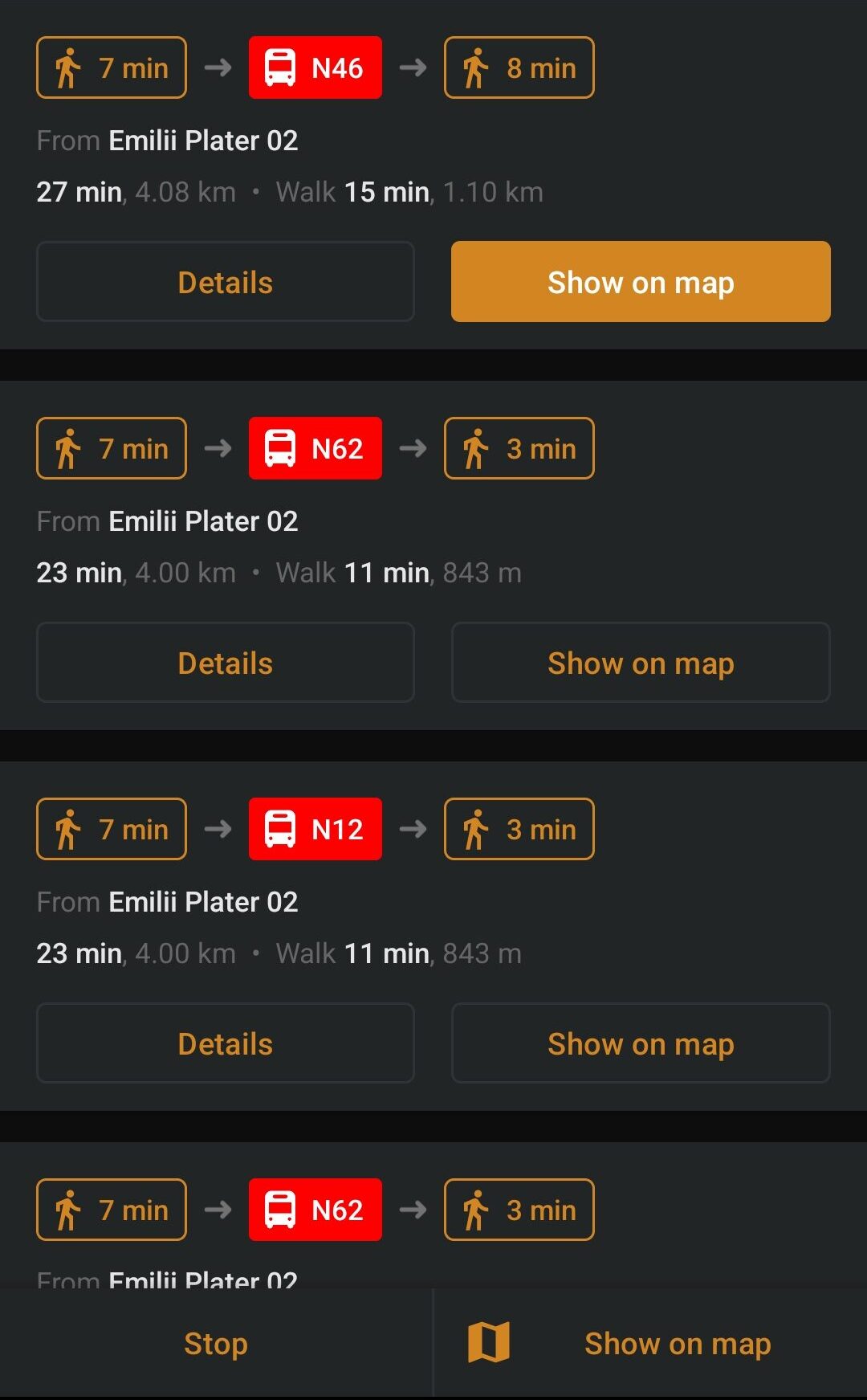
Task: Open Details for the N46 route
Action: [x=225, y=282]
